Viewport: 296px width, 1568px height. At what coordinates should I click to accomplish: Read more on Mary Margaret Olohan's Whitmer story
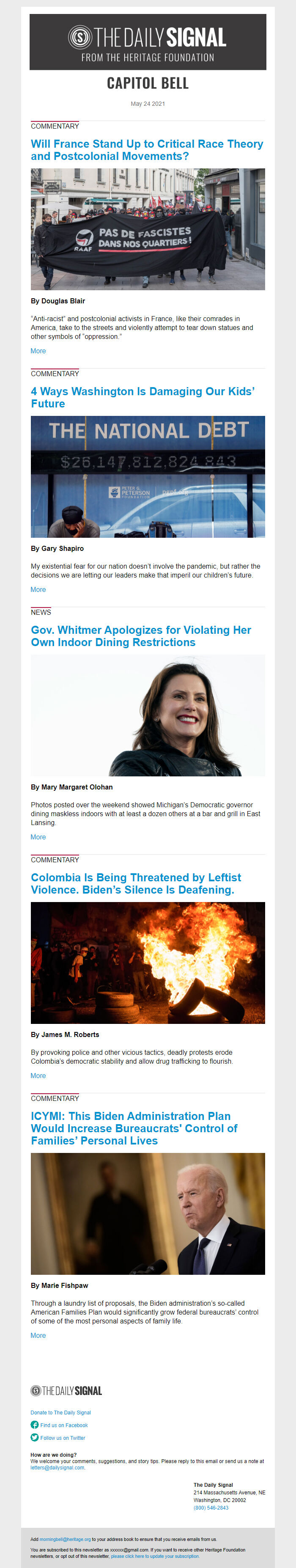tap(38, 837)
